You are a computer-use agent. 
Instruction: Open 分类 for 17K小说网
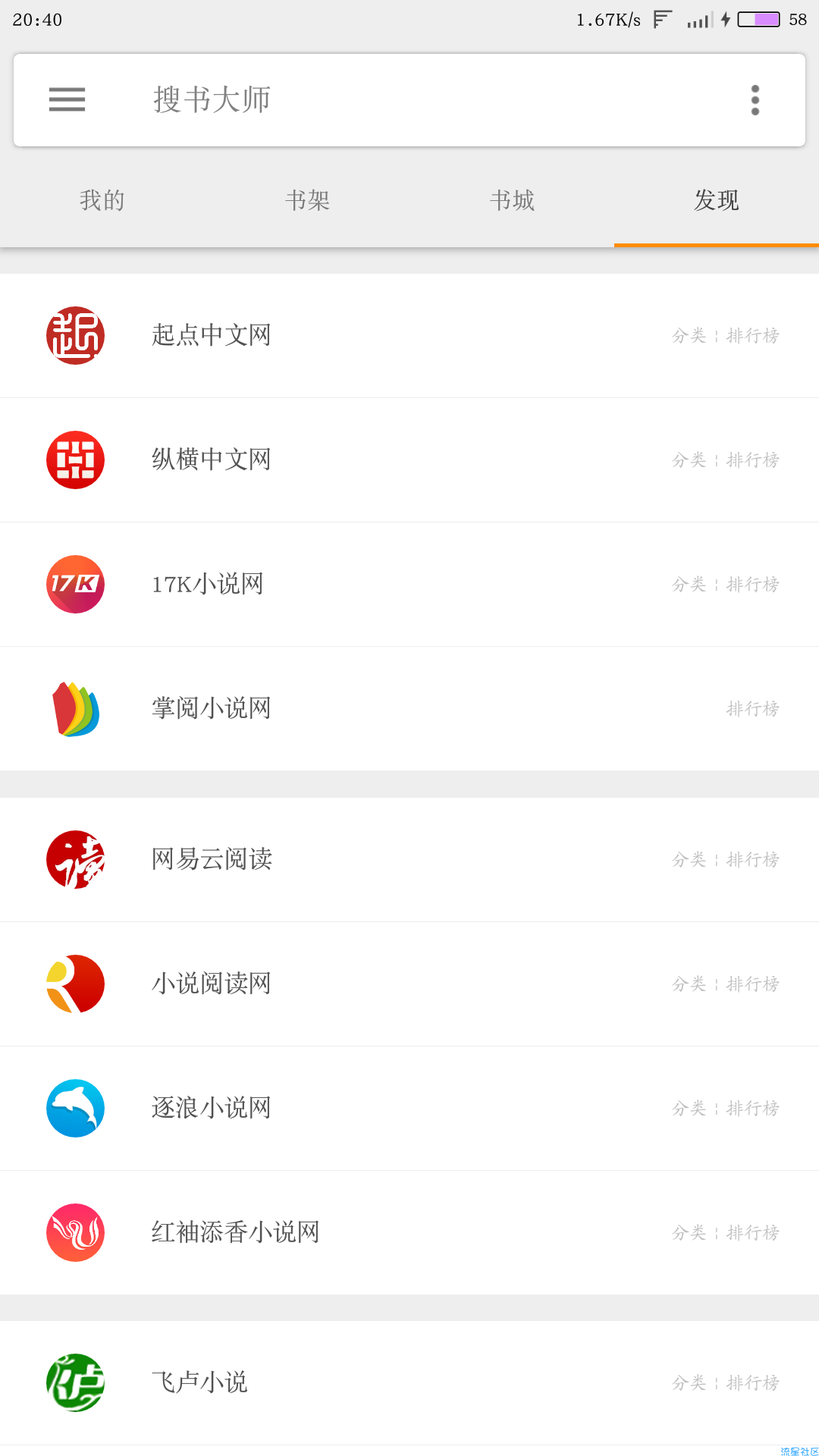coord(689,584)
